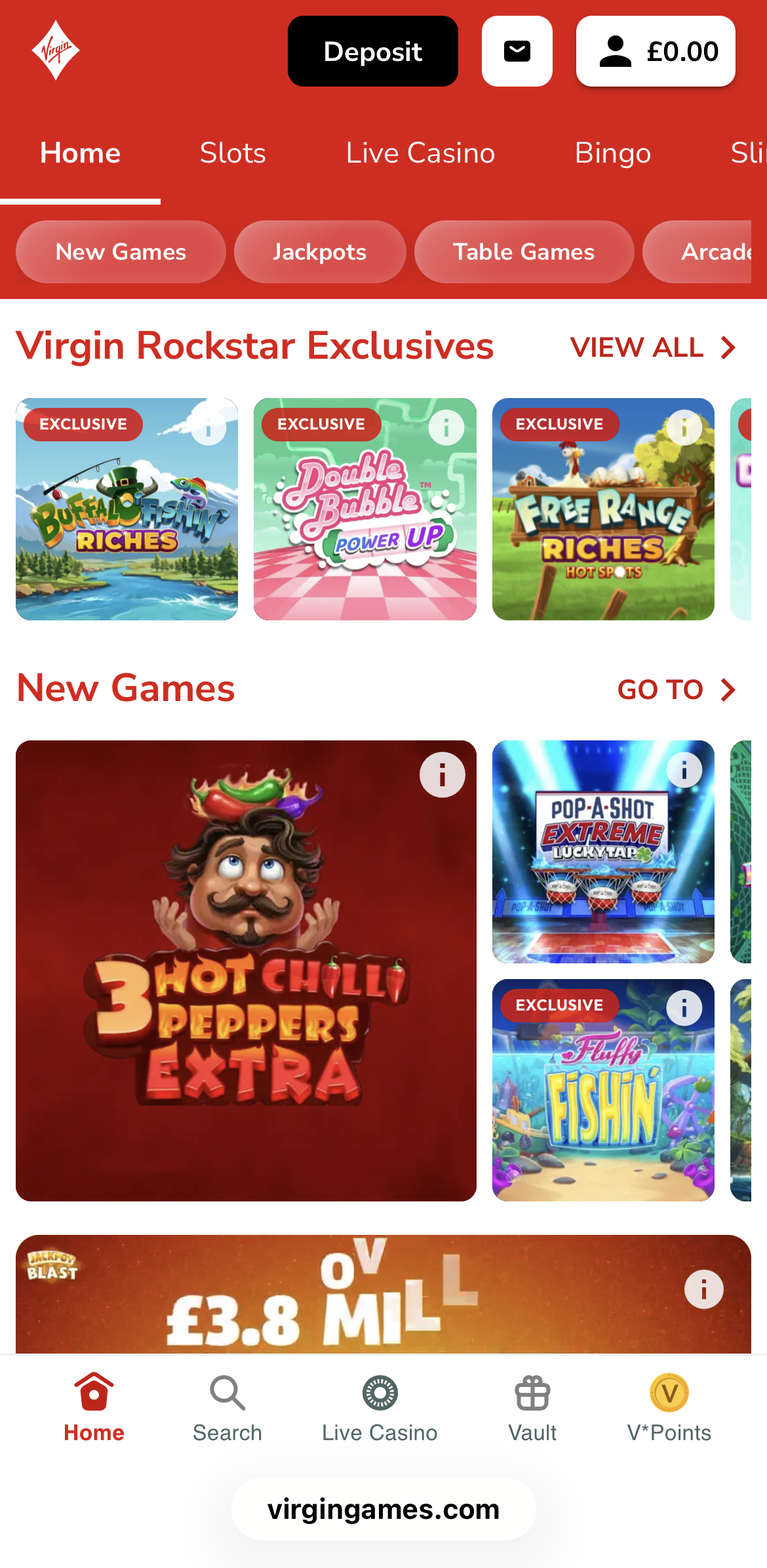Show info on the Jackpot Blast banner
Image resolution: width=767 pixels, height=1568 pixels.
(704, 1288)
